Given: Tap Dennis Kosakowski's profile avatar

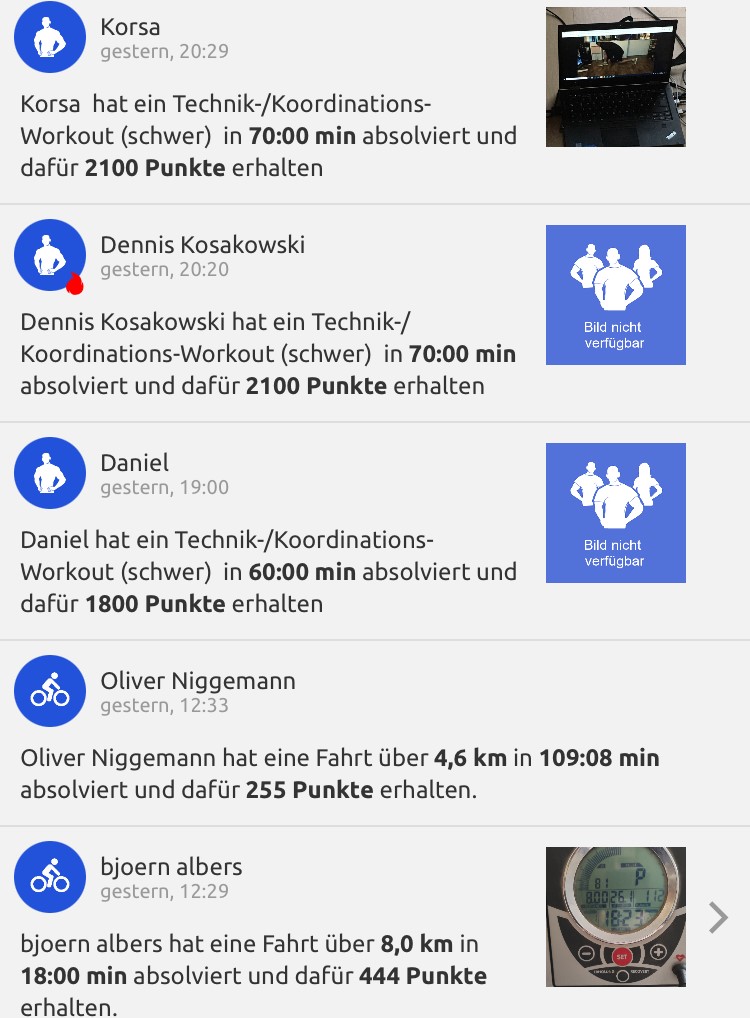Looking at the screenshot, I should (50, 256).
